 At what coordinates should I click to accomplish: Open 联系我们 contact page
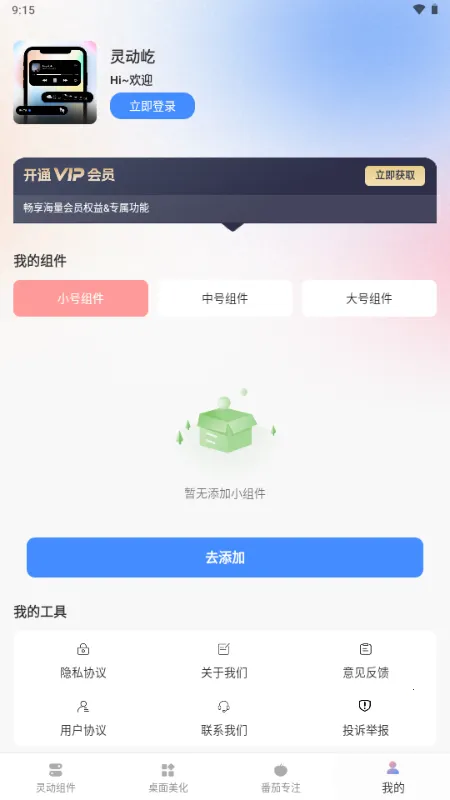tap(224, 718)
